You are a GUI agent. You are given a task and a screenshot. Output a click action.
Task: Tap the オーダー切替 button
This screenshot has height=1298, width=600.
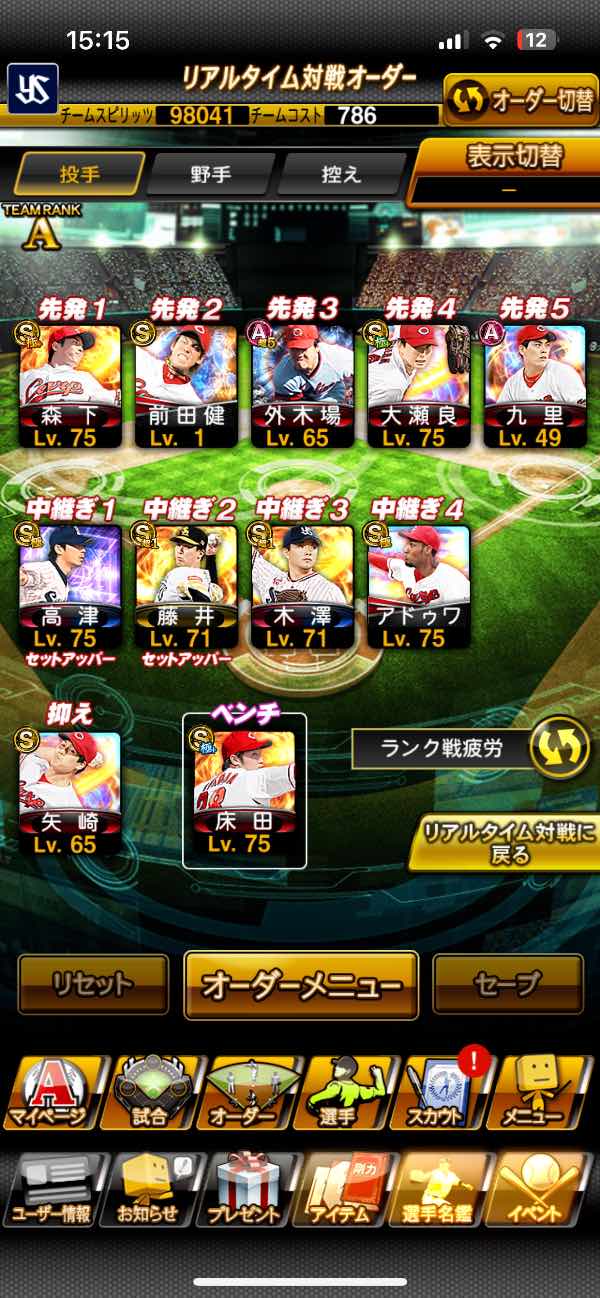(x=520, y=100)
